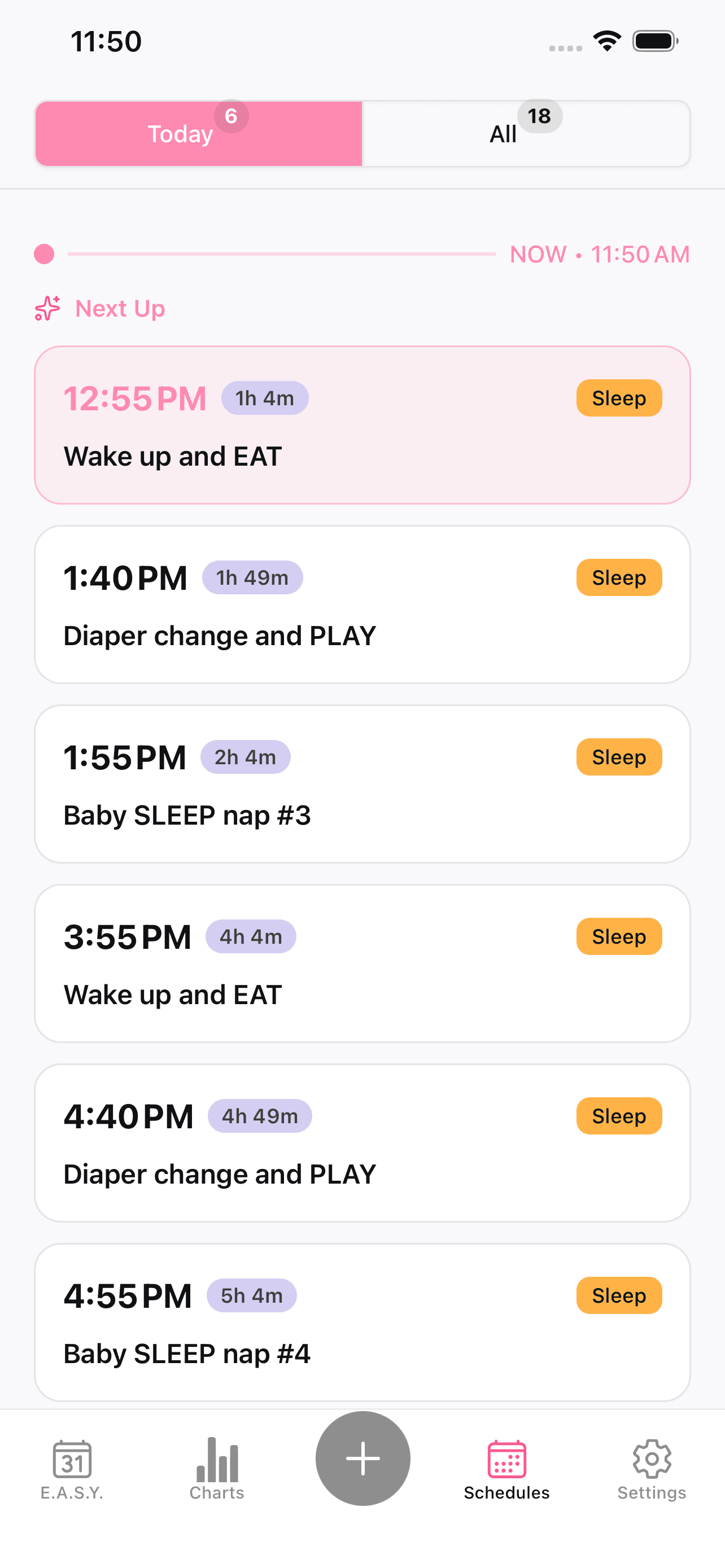
Task: Open the 1:55 PM Baby SLEEP nap #3 card
Action: 362,784
